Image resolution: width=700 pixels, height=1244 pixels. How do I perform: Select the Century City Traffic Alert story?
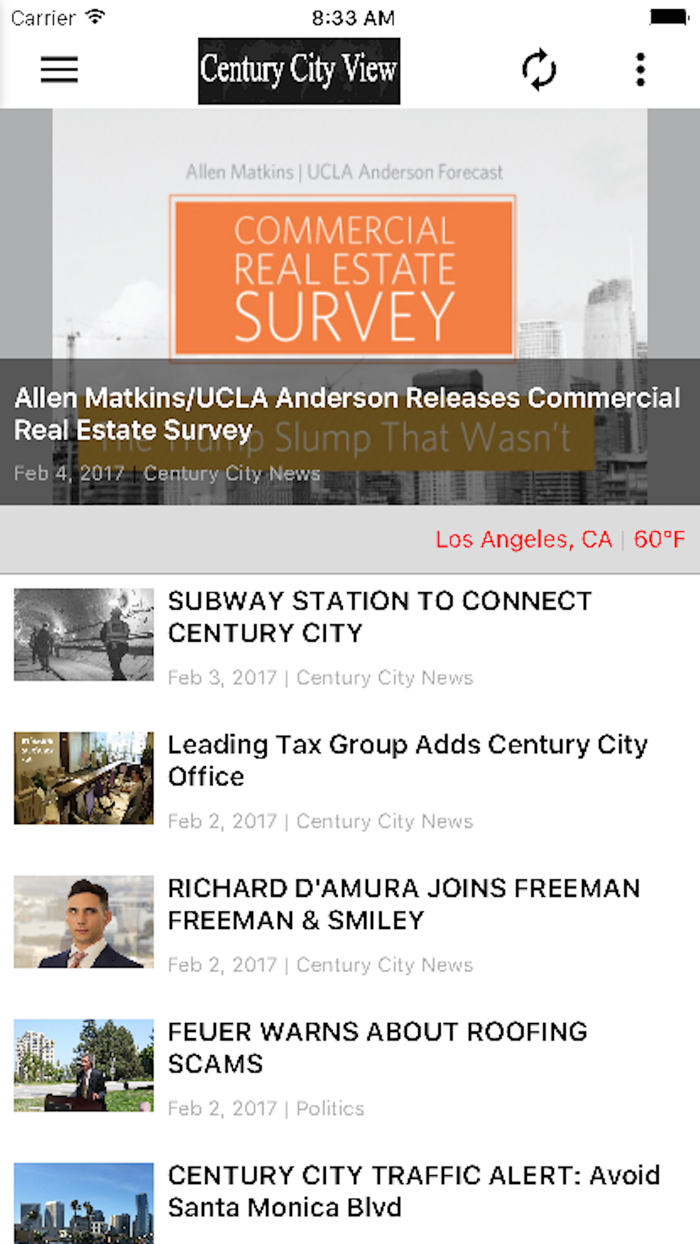pyautogui.click(x=413, y=1191)
